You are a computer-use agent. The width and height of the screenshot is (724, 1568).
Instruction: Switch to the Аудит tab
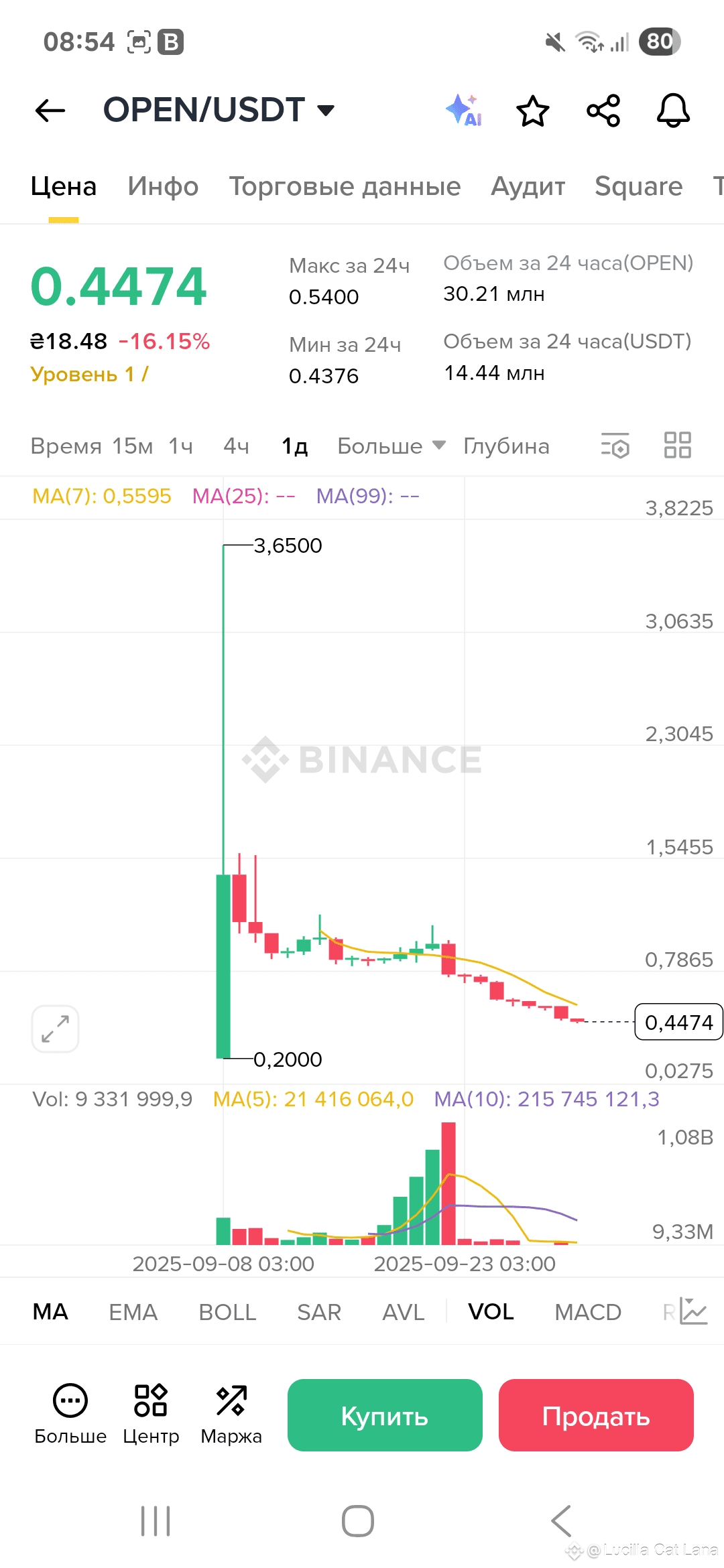pos(528,186)
